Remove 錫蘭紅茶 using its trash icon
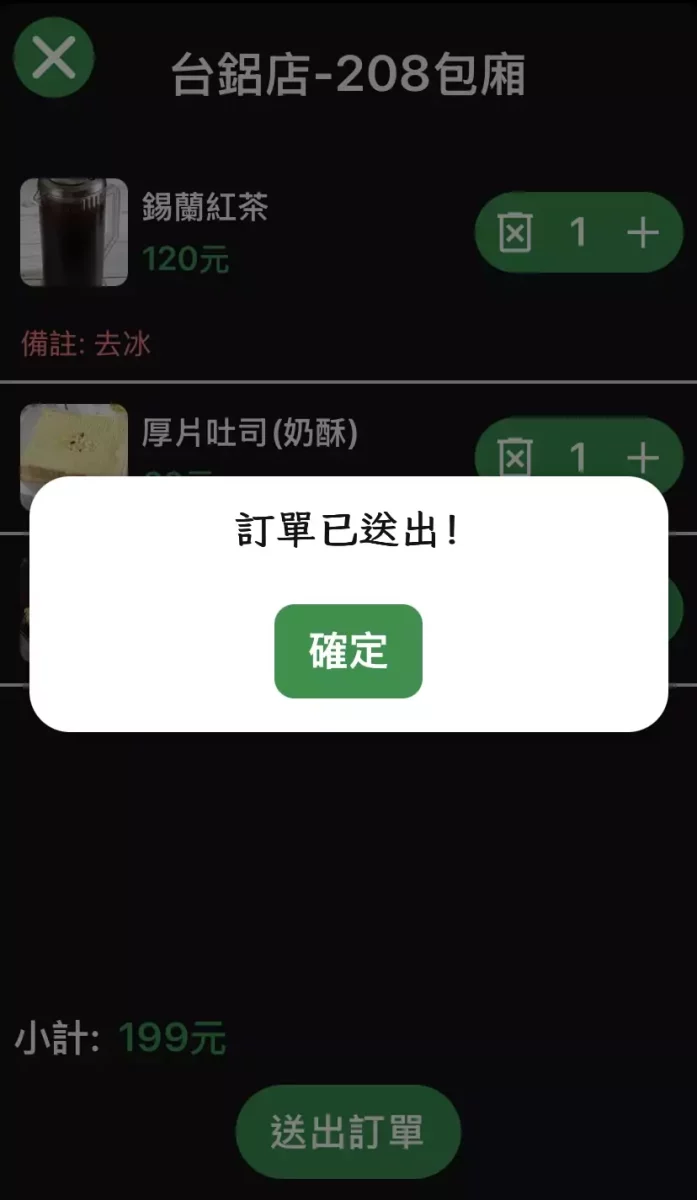 coord(515,232)
